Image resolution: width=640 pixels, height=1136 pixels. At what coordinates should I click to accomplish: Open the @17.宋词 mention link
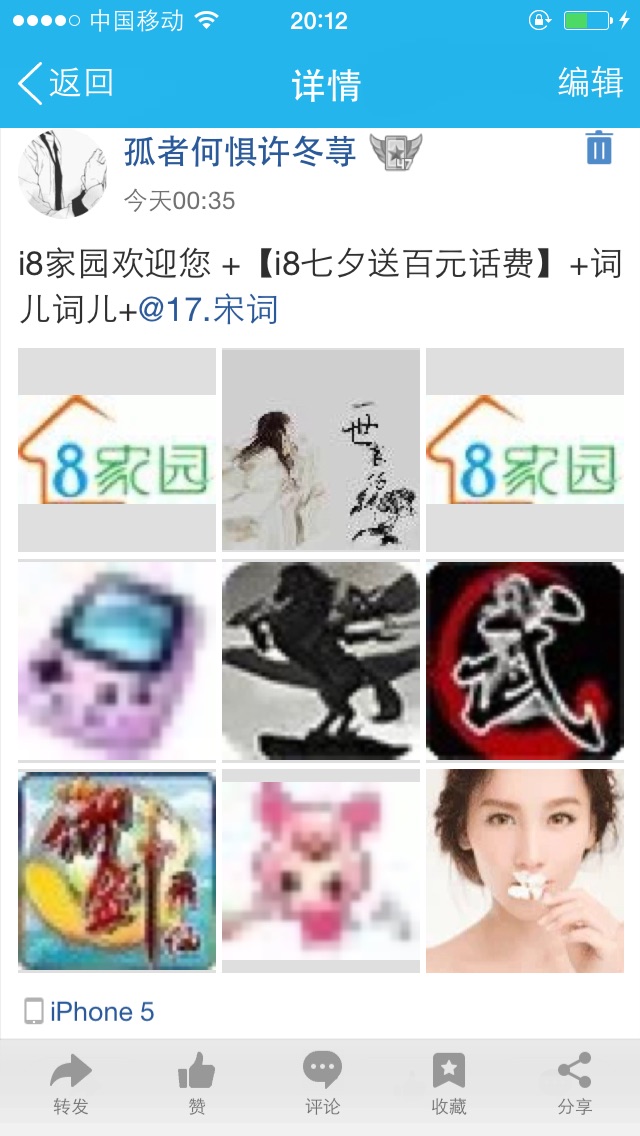click(x=208, y=310)
